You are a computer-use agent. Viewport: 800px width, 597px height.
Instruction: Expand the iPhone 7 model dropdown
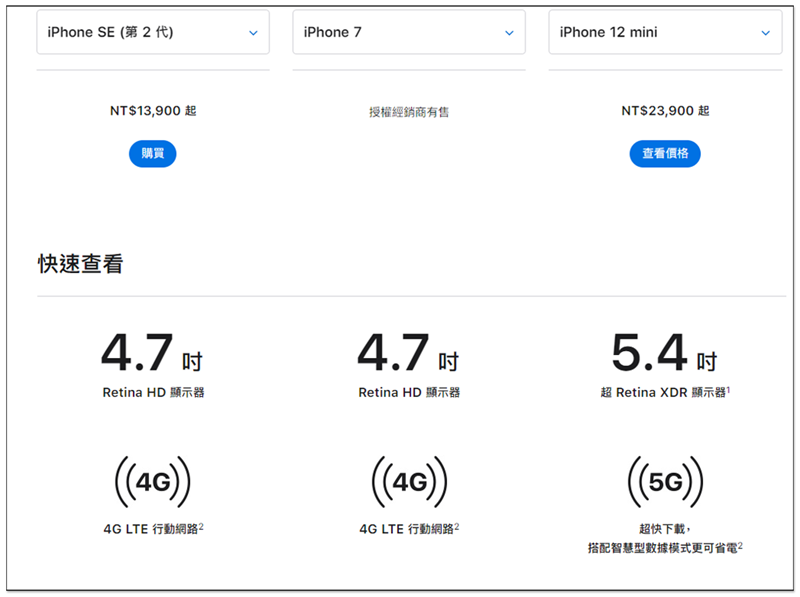click(x=409, y=32)
